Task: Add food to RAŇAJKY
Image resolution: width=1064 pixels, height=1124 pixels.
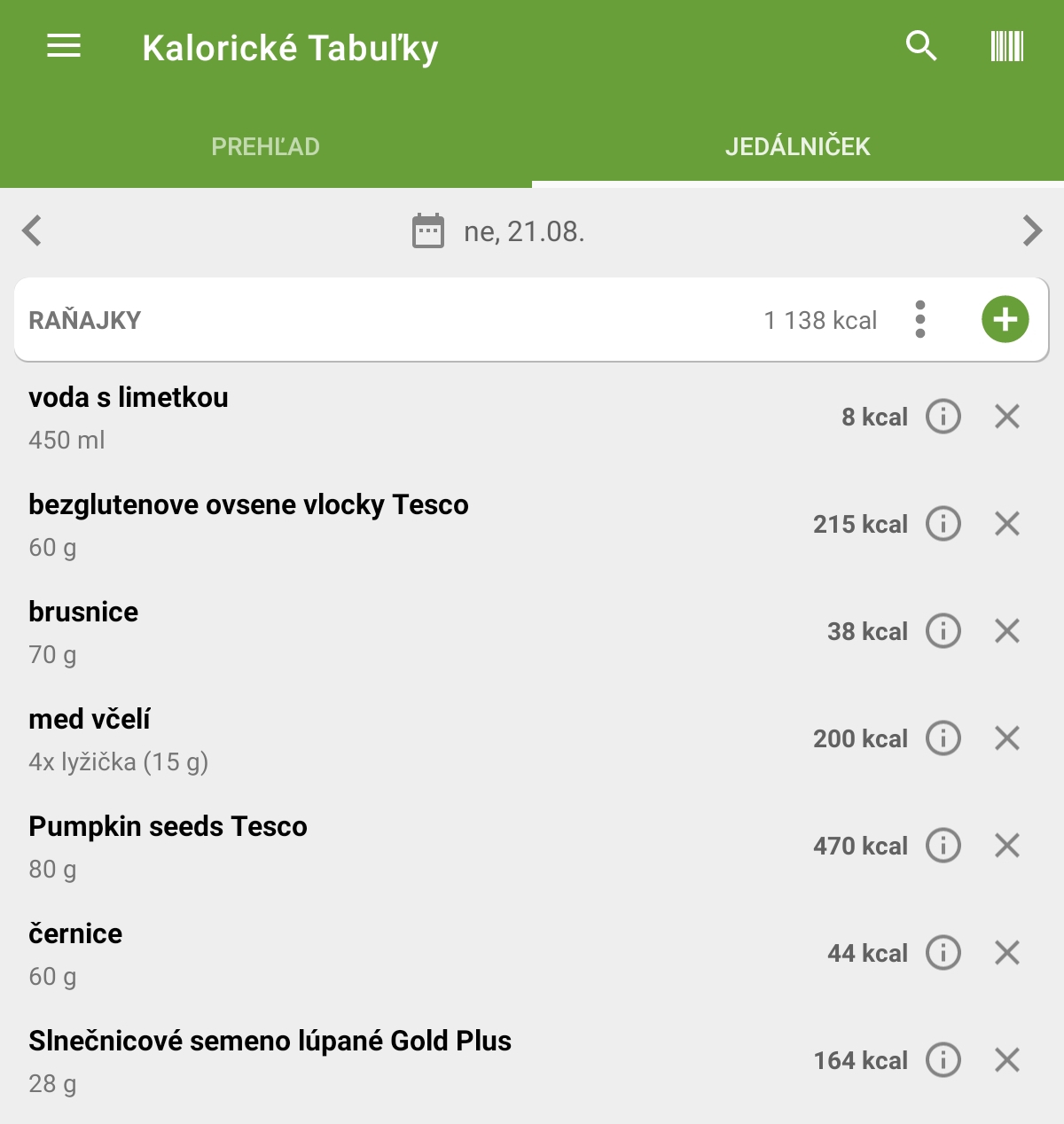Action: click(x=1005, y=319)
